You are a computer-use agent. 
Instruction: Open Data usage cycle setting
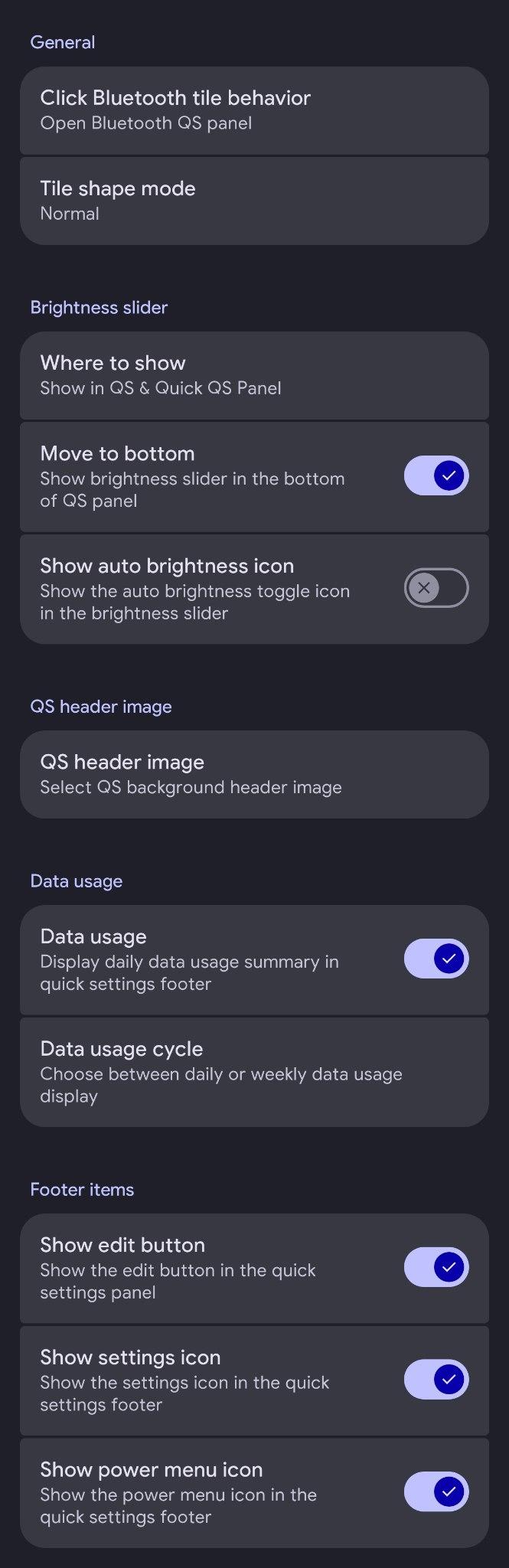pyautogui.click(x=253, y=1071)
